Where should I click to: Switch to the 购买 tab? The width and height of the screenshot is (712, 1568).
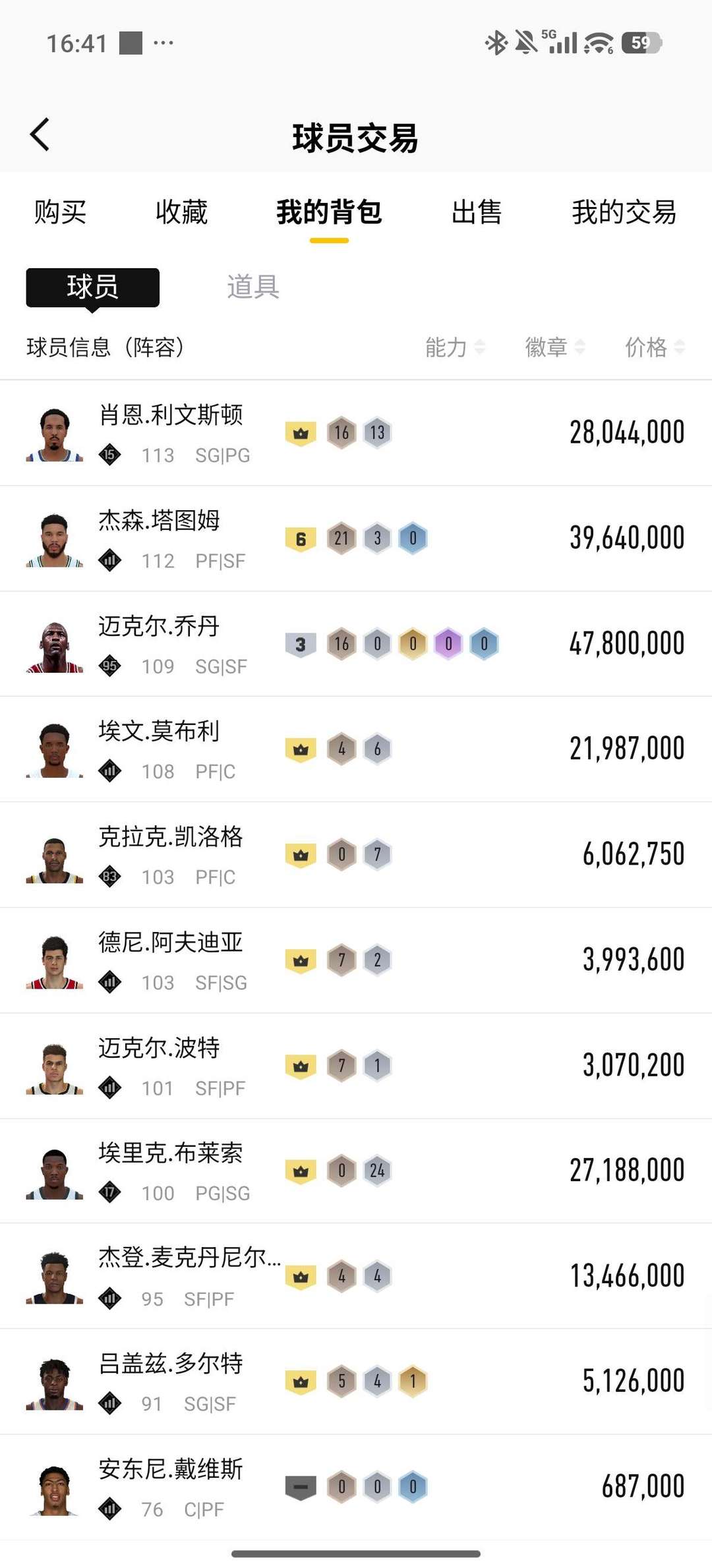(x=60, y=212)
